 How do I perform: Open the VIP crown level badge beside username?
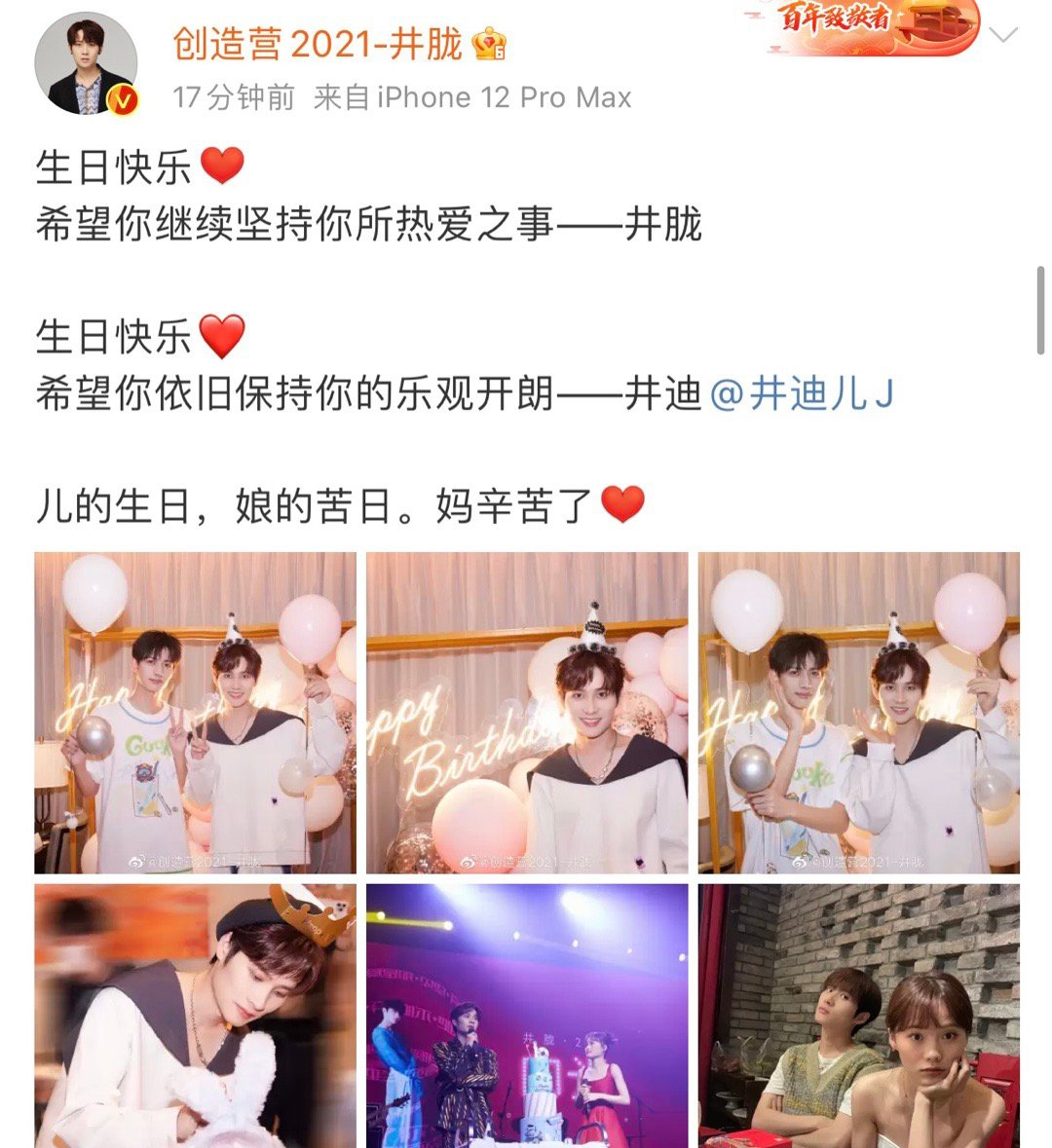489,41
